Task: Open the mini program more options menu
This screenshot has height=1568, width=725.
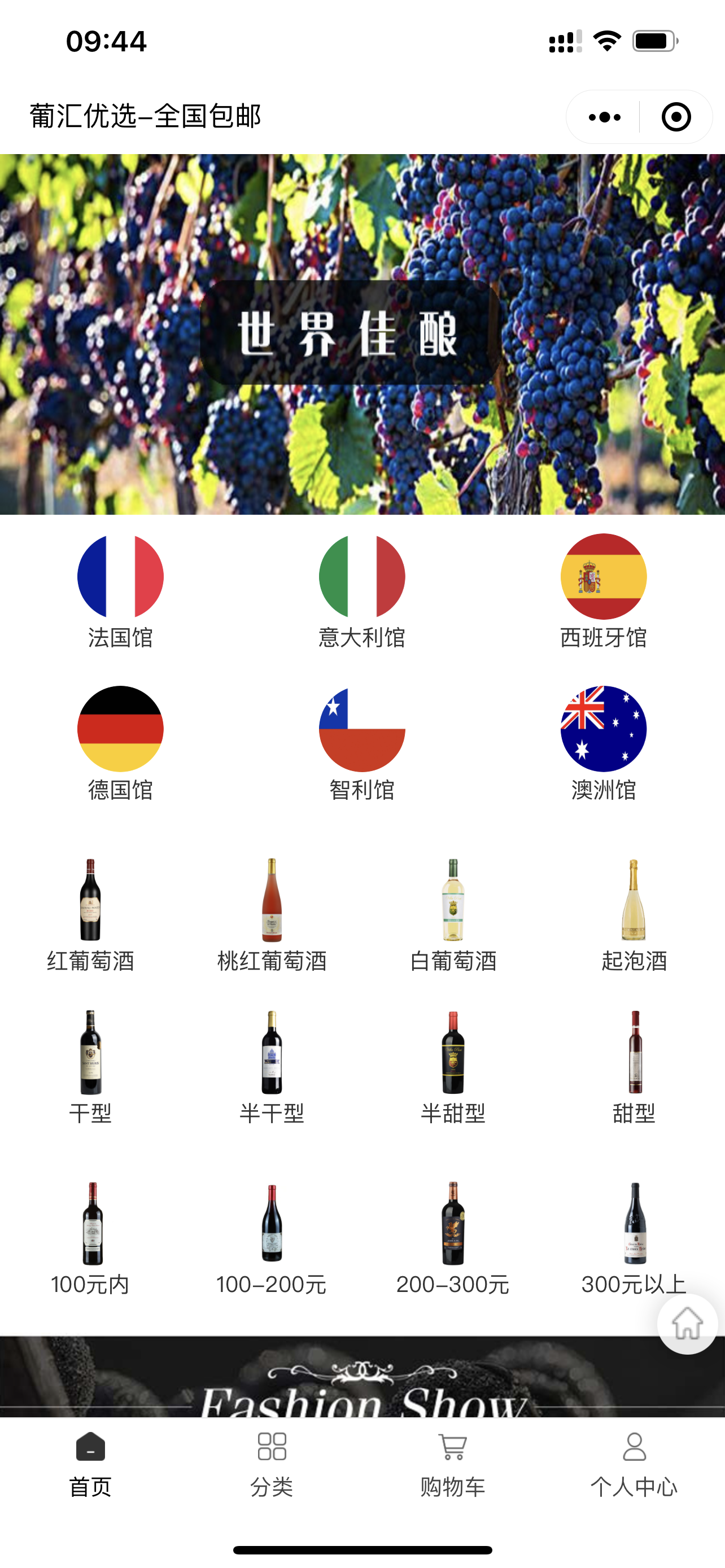Action: pos(604,117)
